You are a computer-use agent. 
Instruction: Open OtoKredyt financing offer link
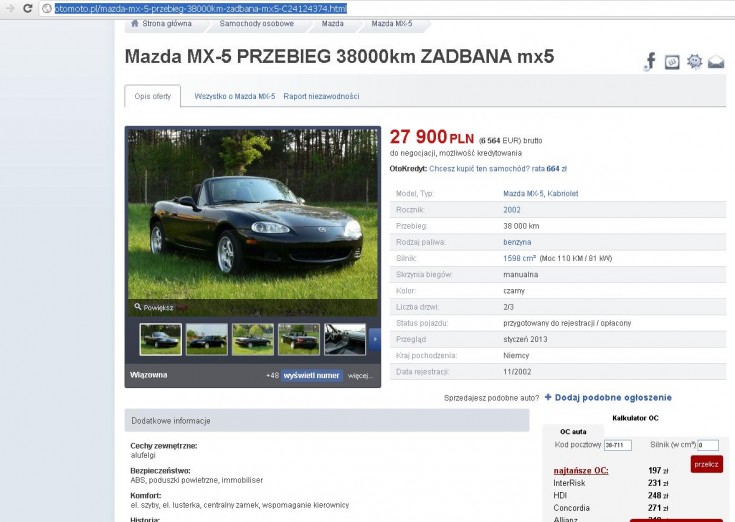tap(497, 169)
